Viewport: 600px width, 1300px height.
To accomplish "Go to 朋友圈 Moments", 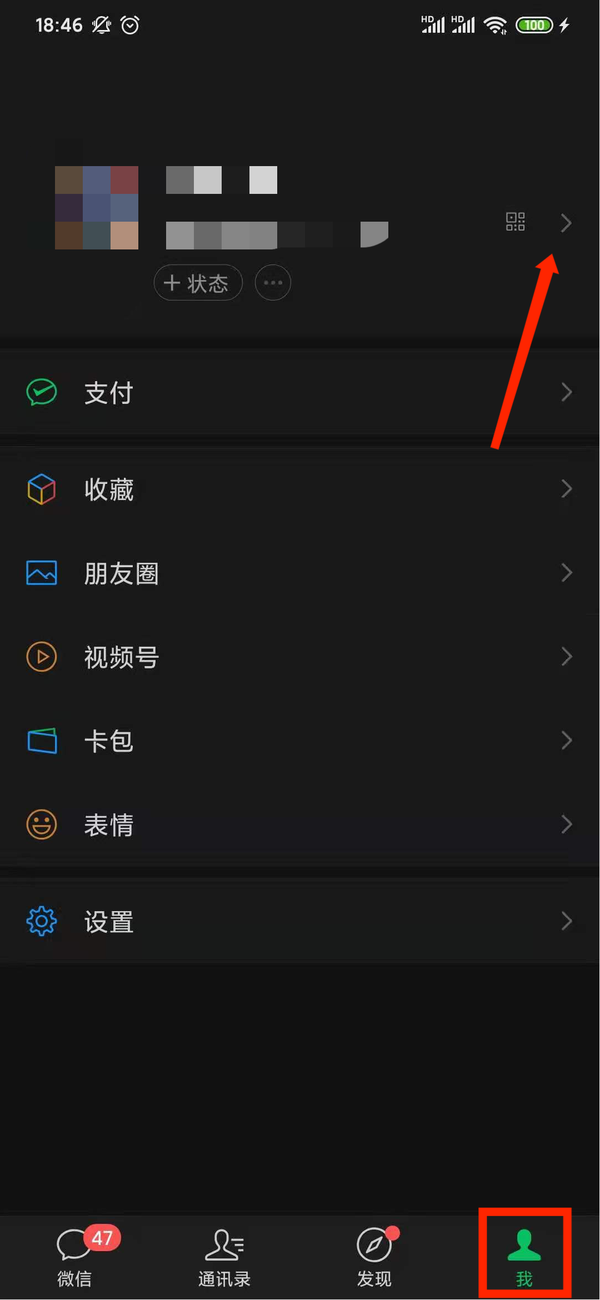I will point(300,573).
